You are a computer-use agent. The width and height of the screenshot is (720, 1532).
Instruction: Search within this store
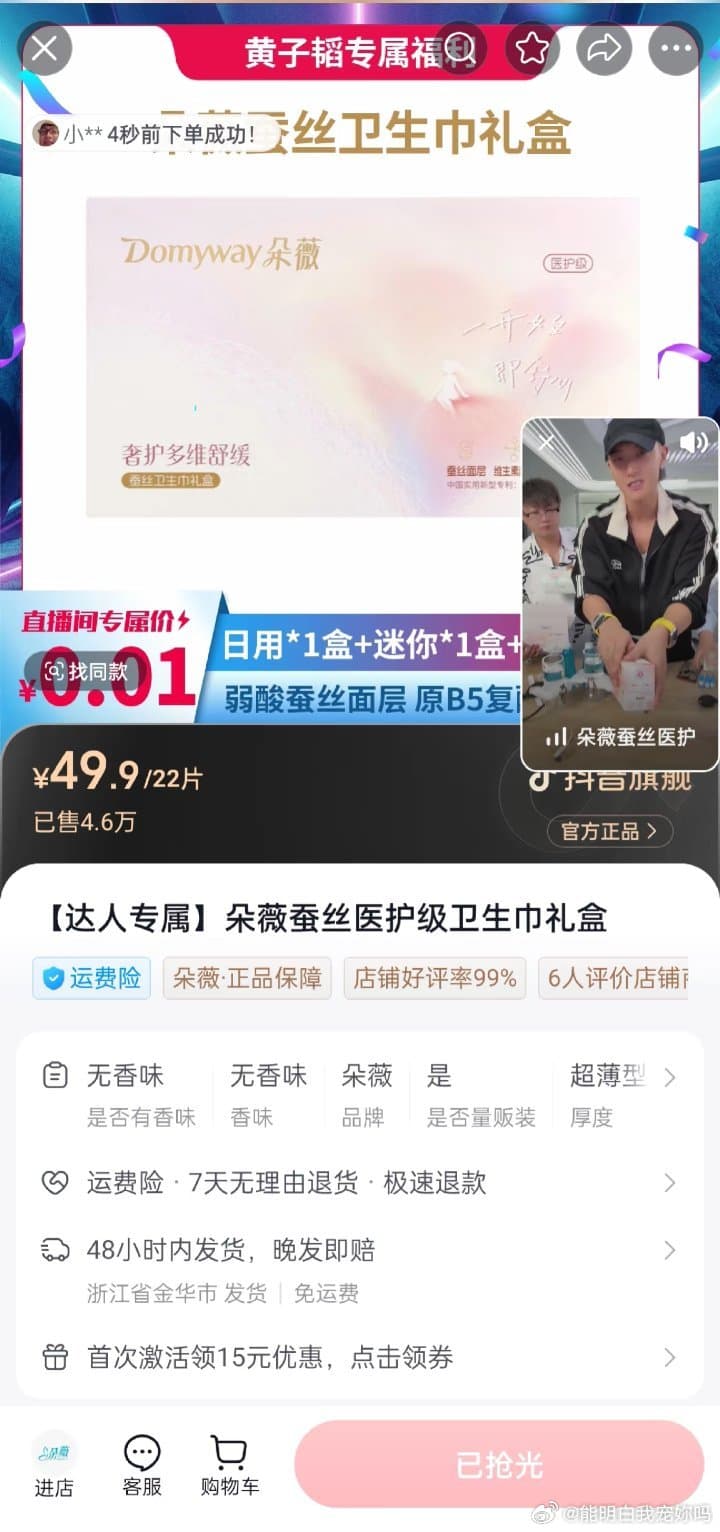460,47
